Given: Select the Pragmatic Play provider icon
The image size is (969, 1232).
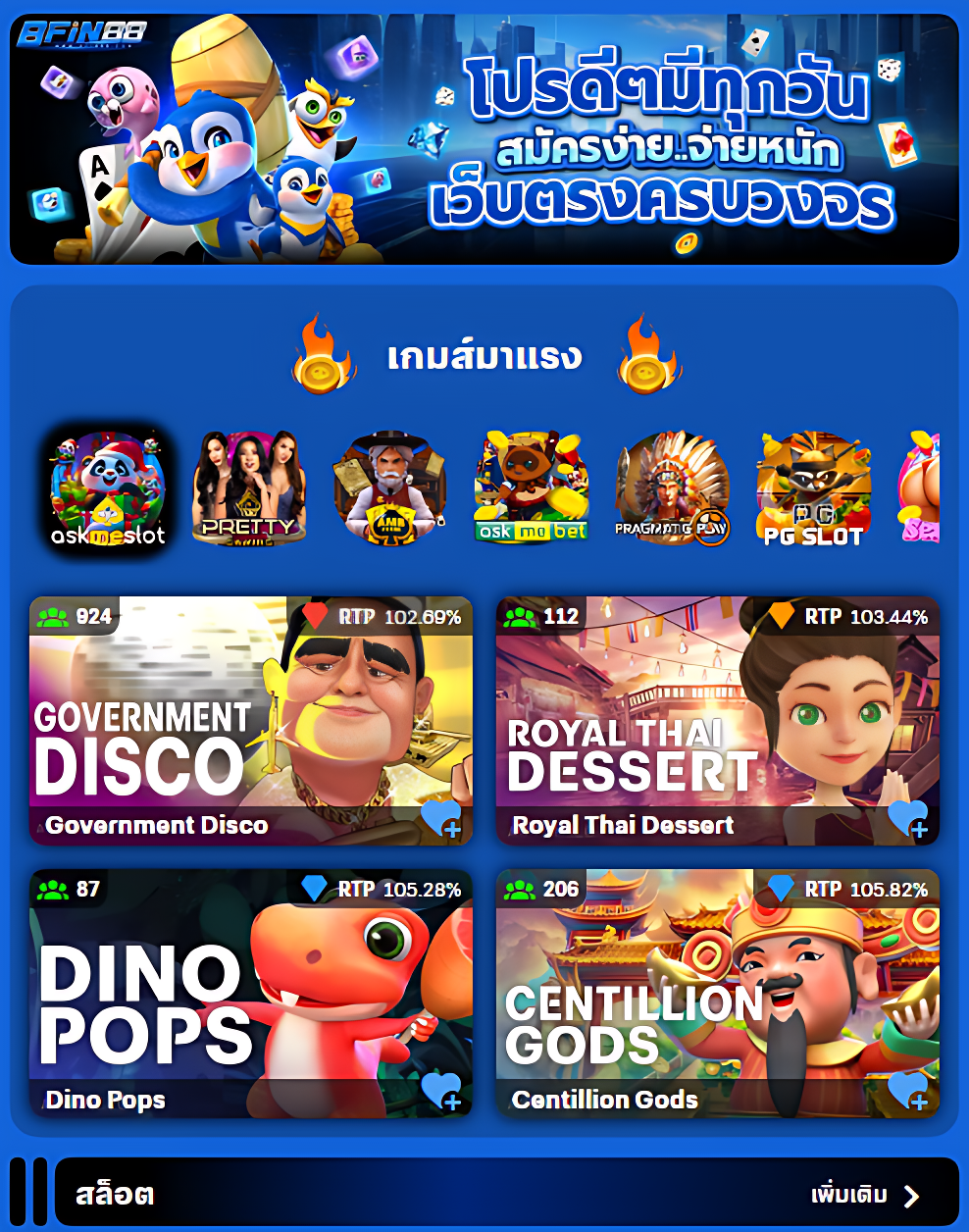Looking at the screenshot, I should coord(672,489).
